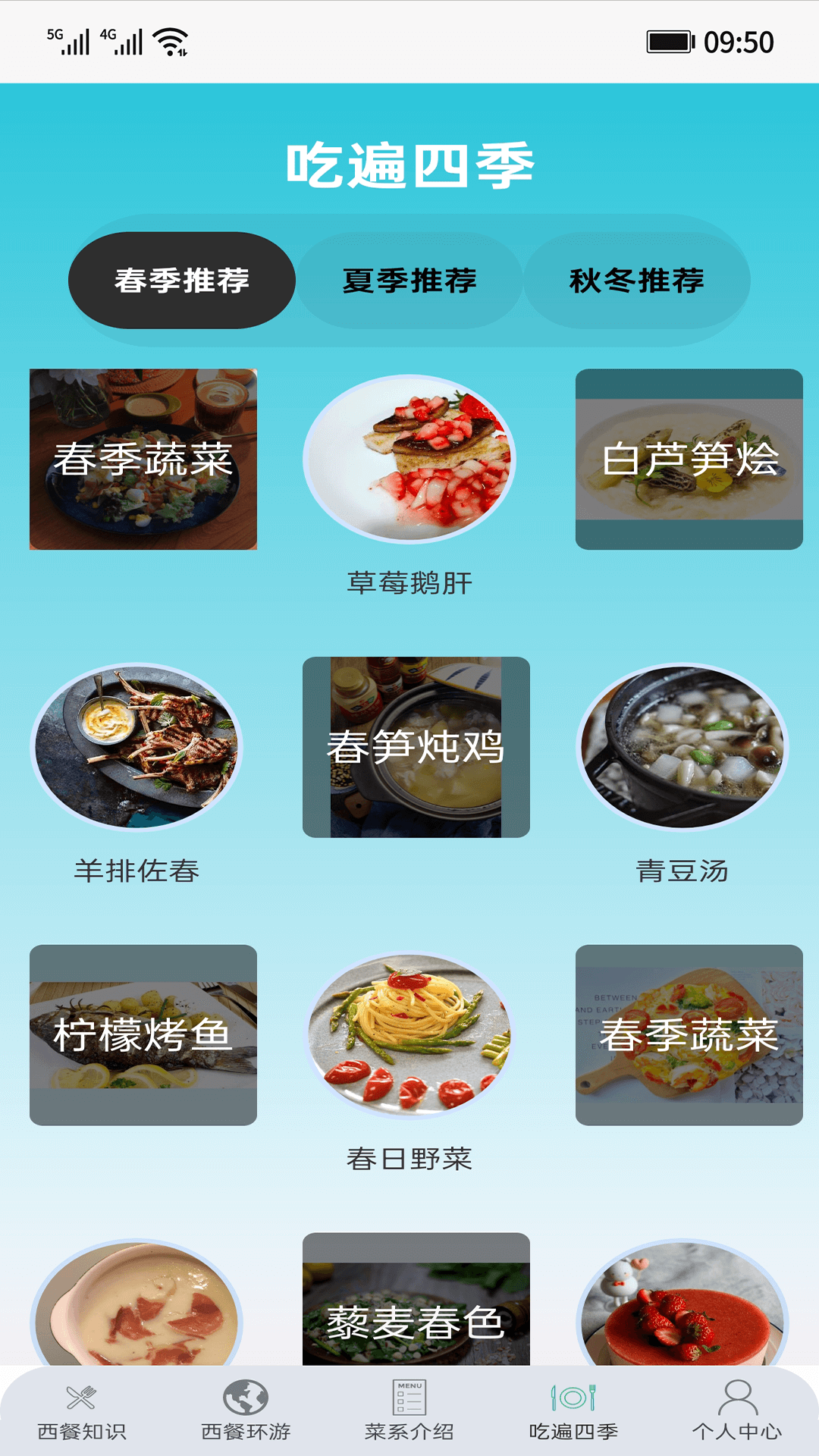This screenshot has width=819, height=1456.
Task: Open the 柠檬烤鱼 dish card
Action: click(x=143, y=1035)
